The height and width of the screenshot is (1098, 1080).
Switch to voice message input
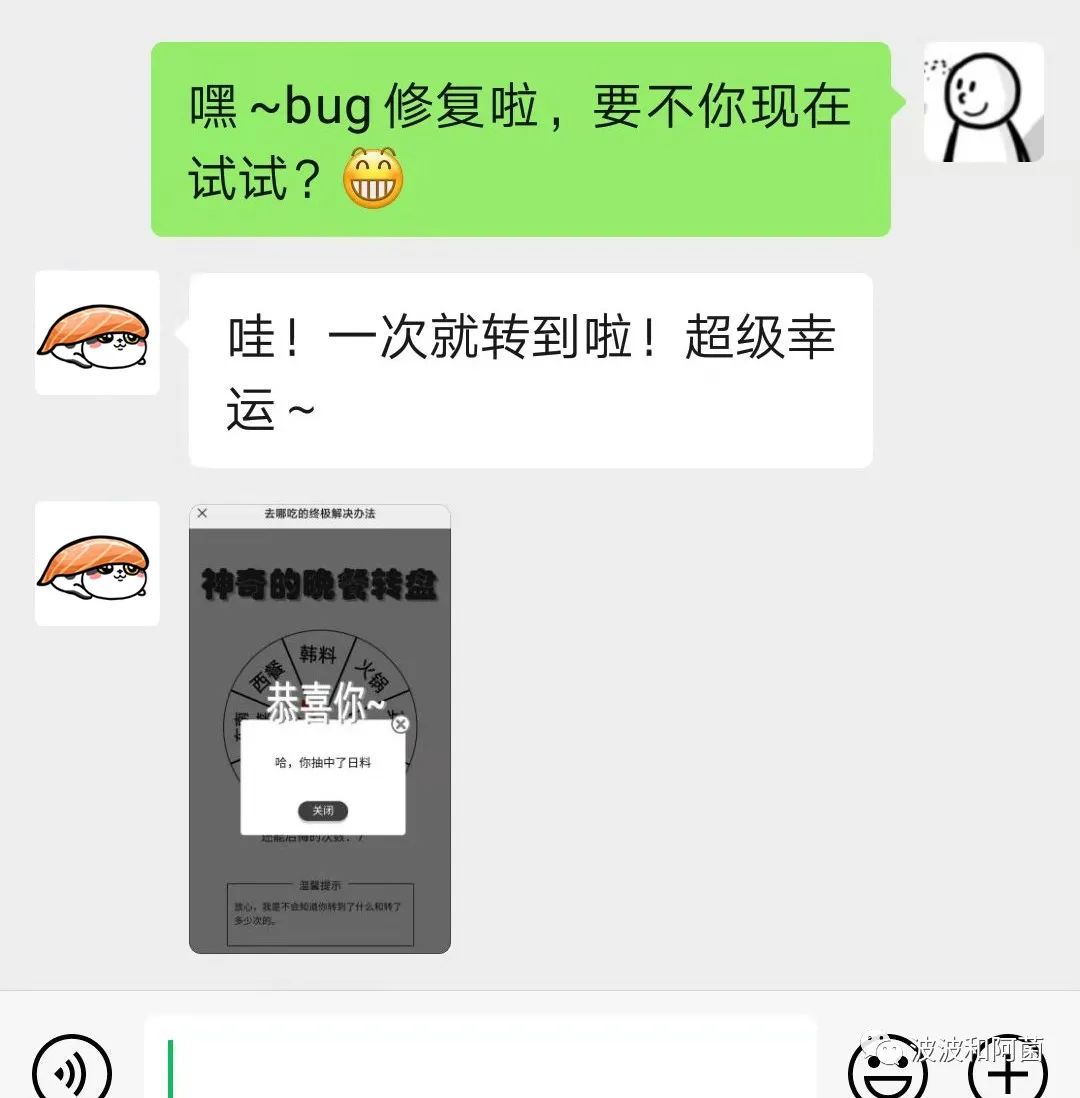pos(72,1070)
